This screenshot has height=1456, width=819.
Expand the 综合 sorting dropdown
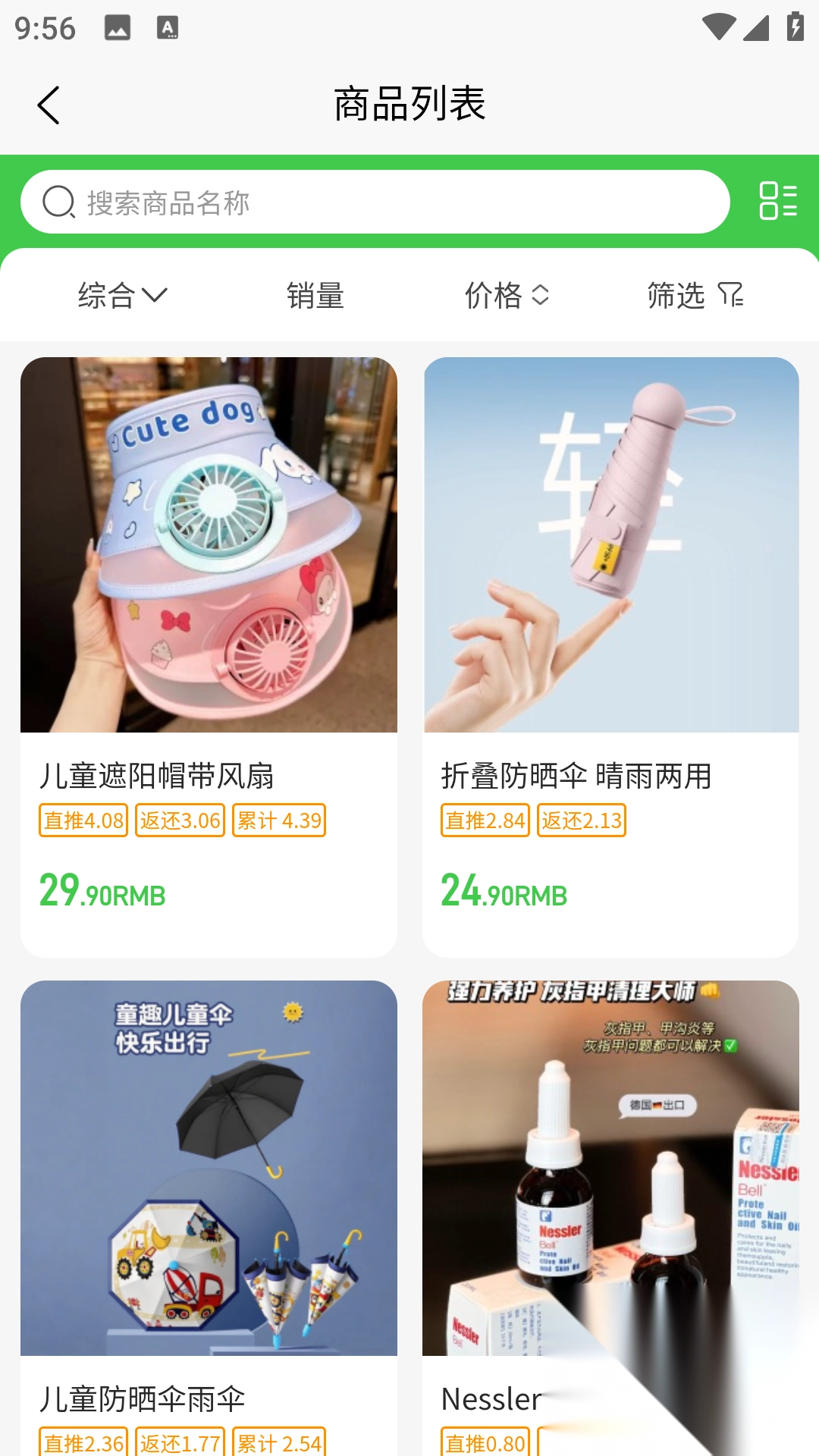(x=122, y=295)
